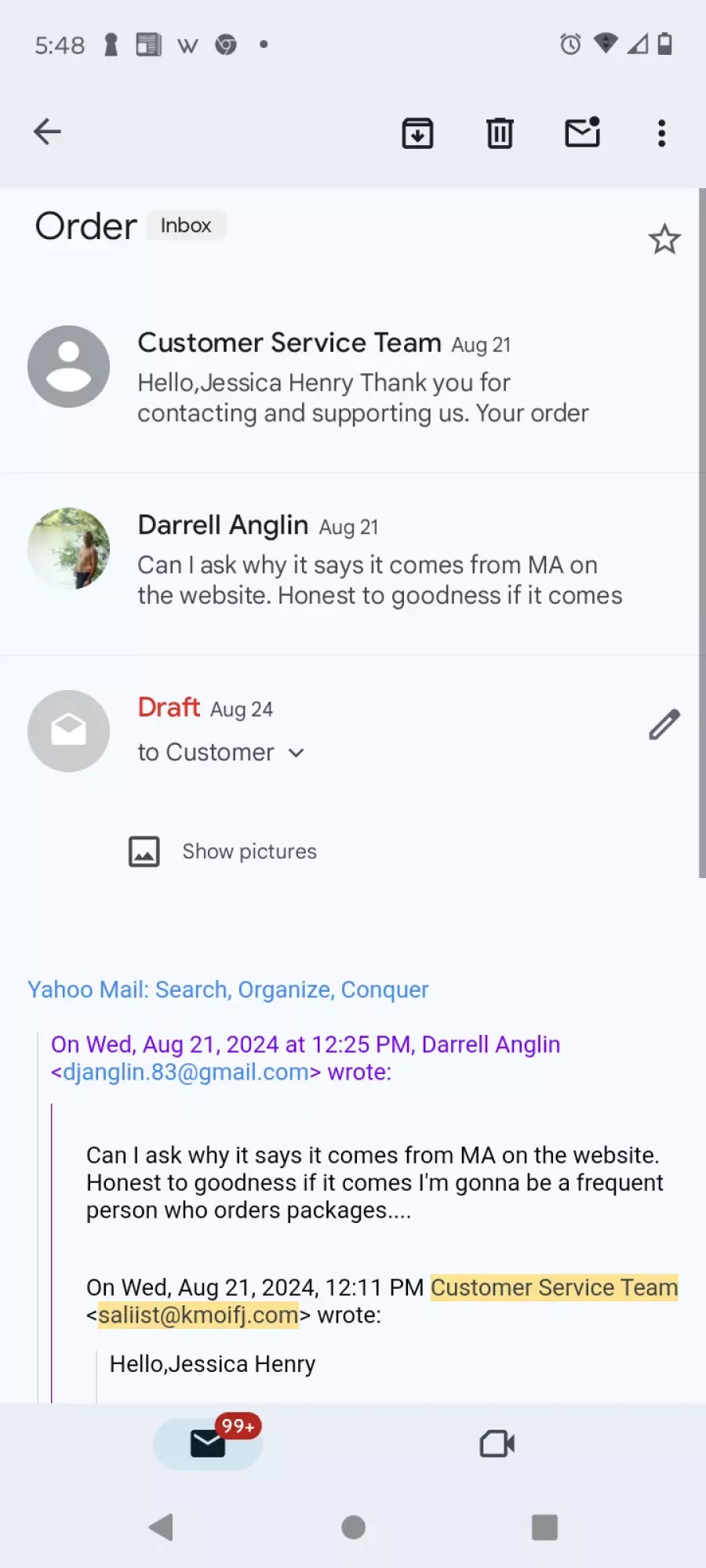Edit the draft with the pencil icon
This screenshot has width=706, height=1568.
pyautogui.click(x=664, y=724)
